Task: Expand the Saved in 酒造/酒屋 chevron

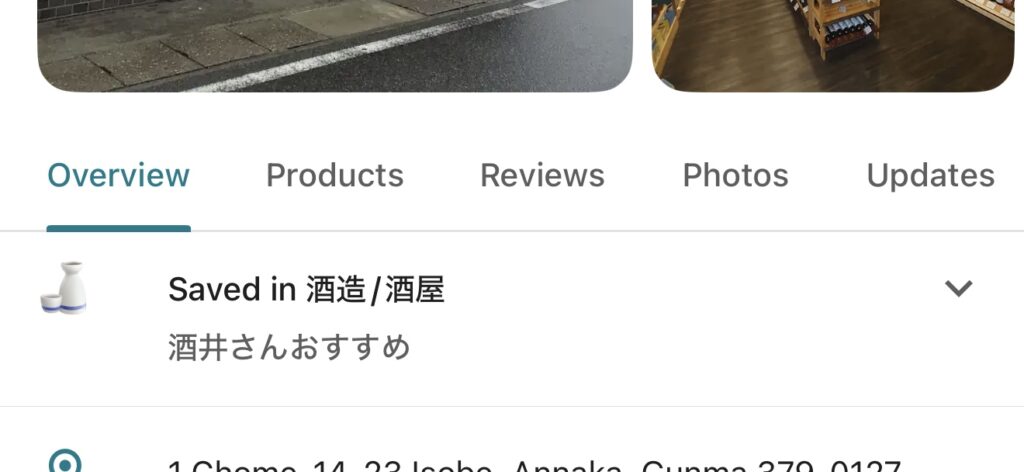Action: click(958, 289)
